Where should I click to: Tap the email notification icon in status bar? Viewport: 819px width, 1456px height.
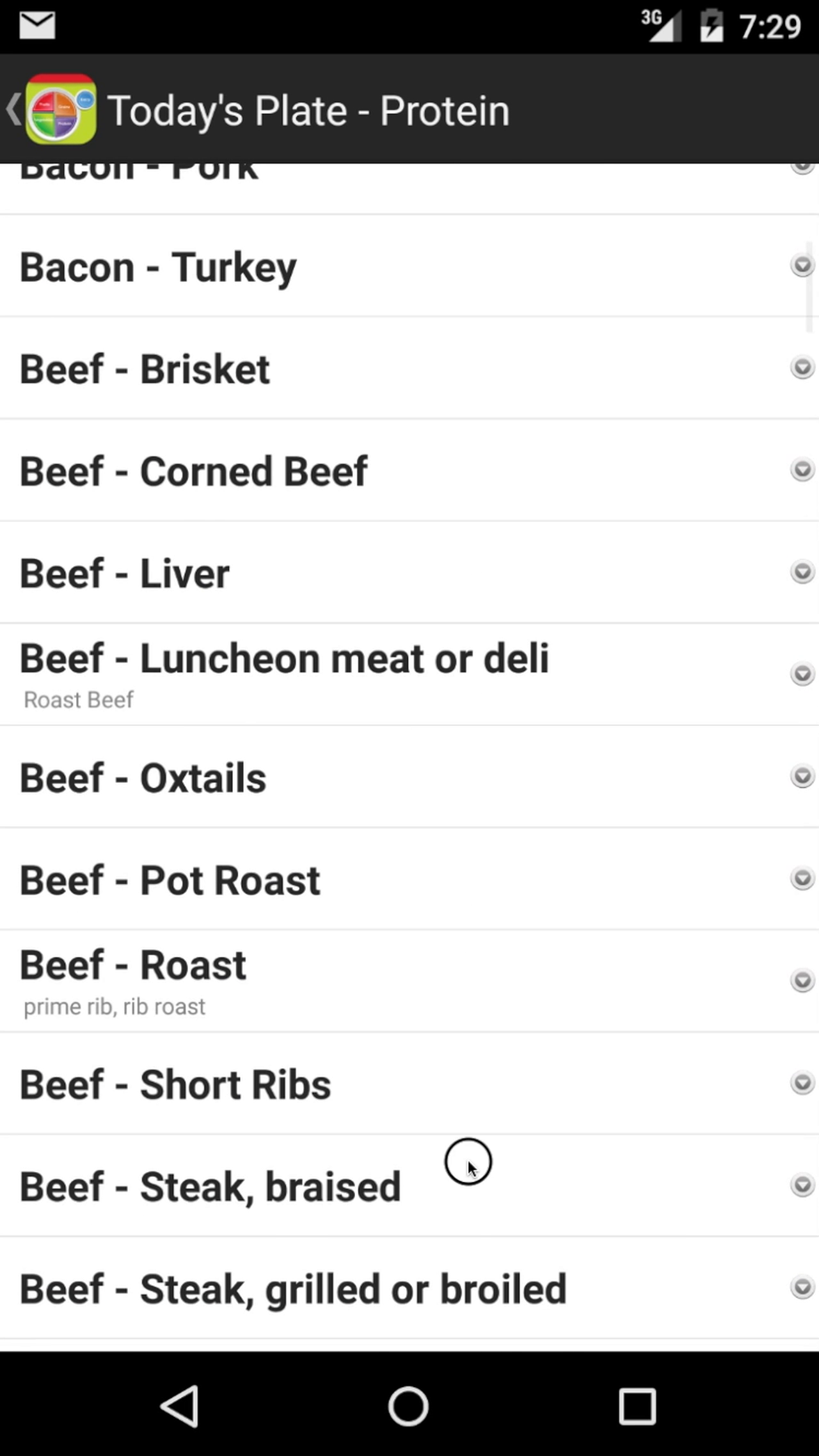coord(36,26)
